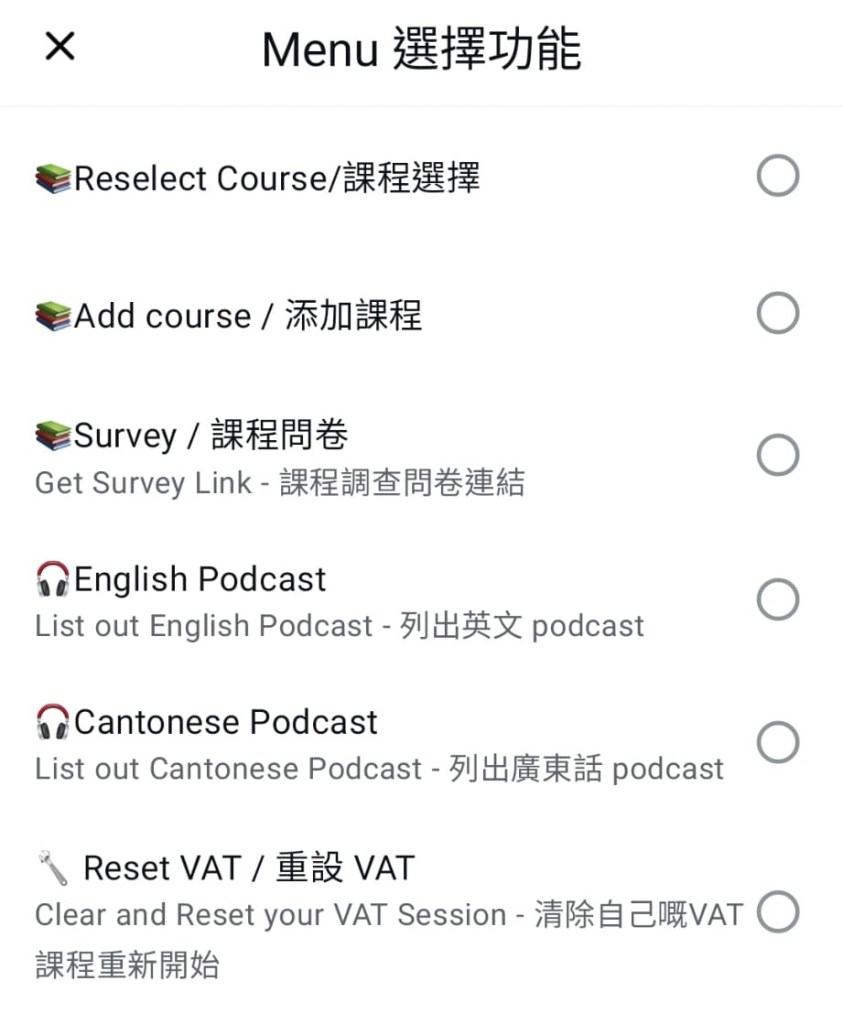Select Reset VAT to clear session
843x1024 pixels.
coord(777,912)
